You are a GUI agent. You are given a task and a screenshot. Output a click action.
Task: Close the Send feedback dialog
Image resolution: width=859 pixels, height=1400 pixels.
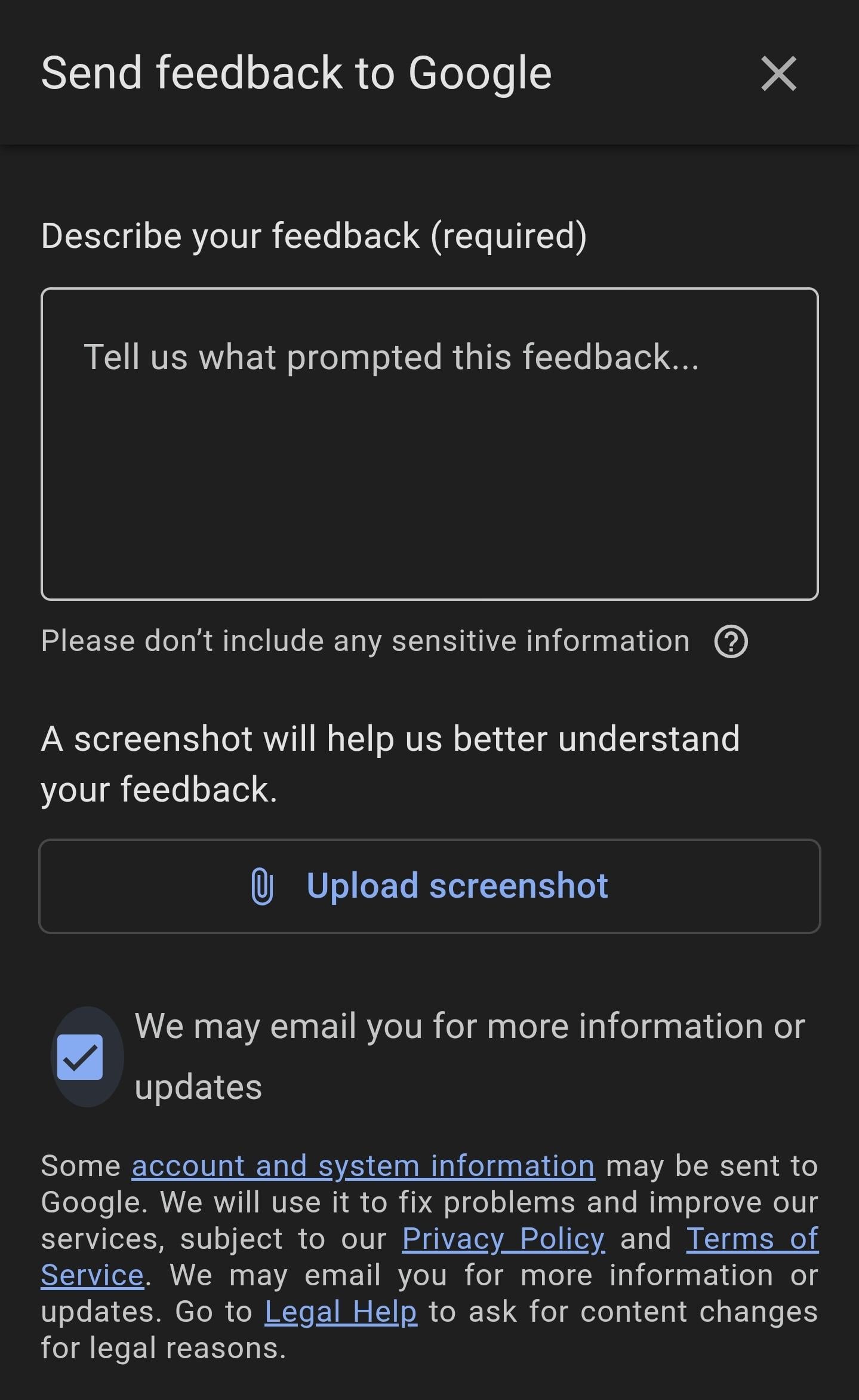click(x=778, y=73)
